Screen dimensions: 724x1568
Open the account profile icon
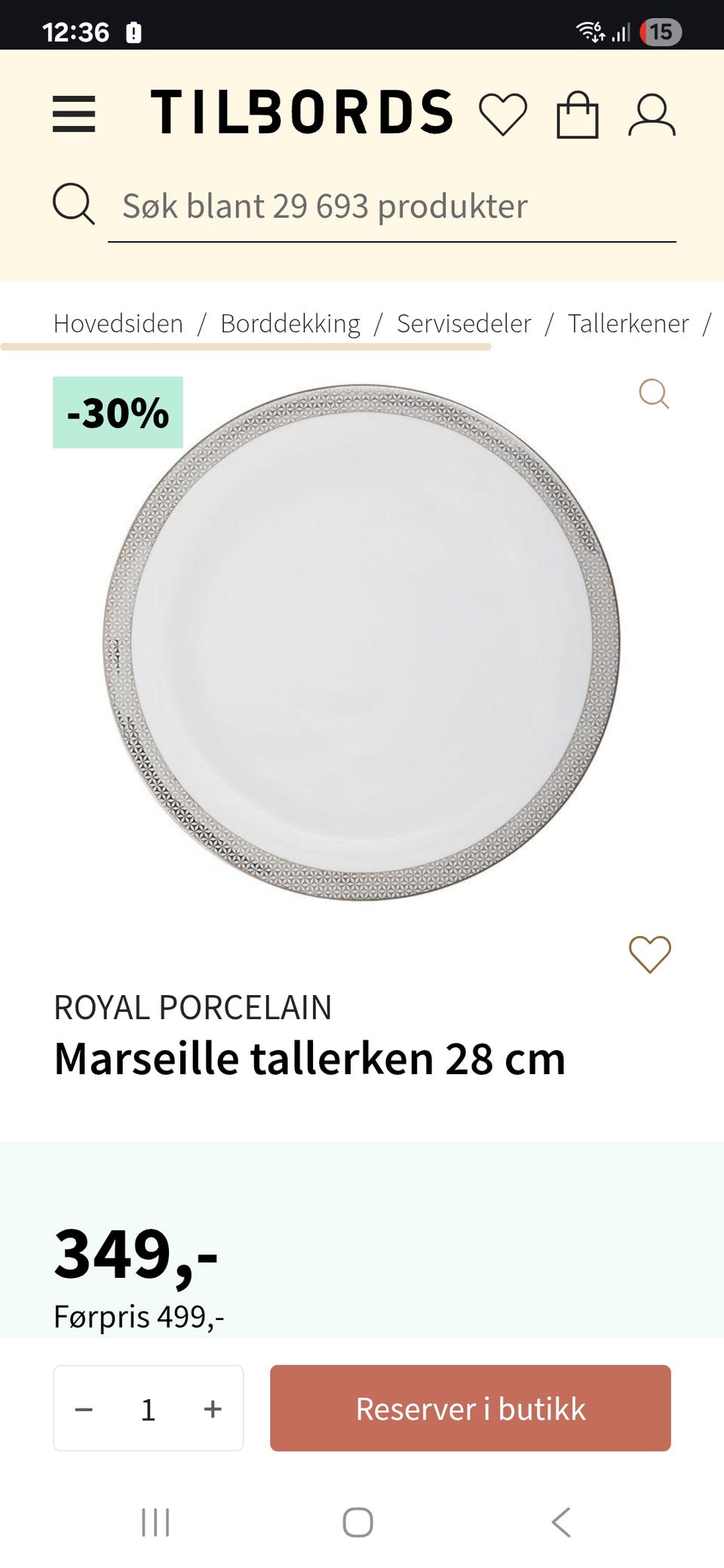tap(650, 114)
